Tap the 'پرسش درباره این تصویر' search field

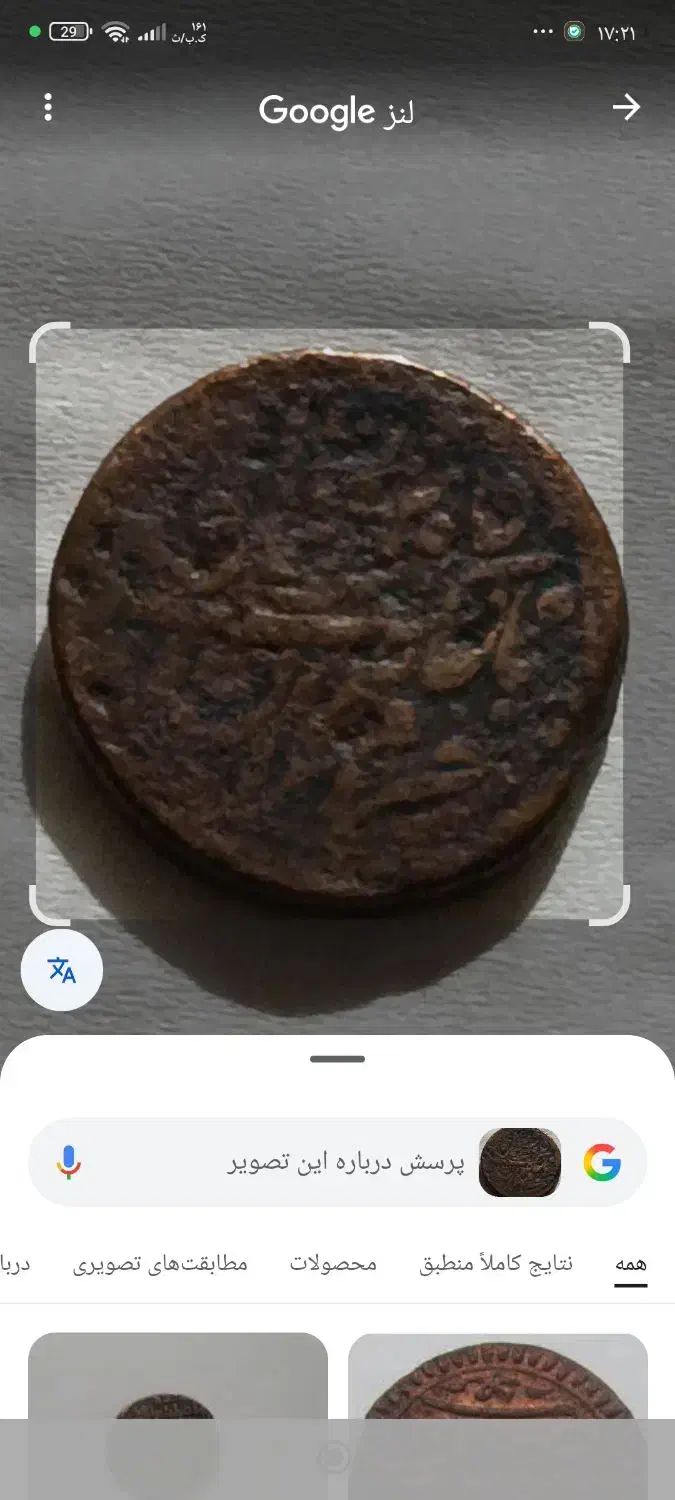[340, 1162]
